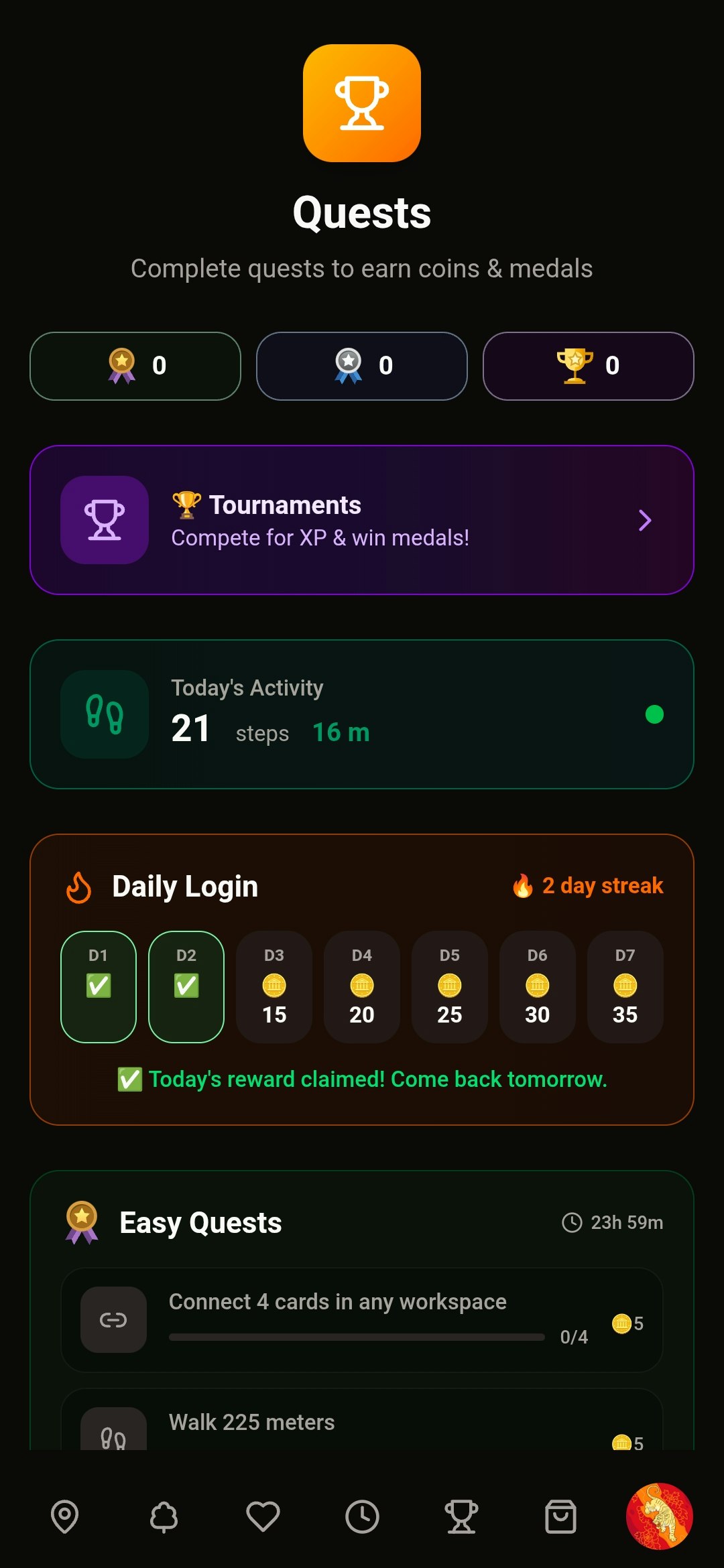Tap the bronze medal counter
The height and width of the screenshot is (1568, 724).
click(135, 366)
